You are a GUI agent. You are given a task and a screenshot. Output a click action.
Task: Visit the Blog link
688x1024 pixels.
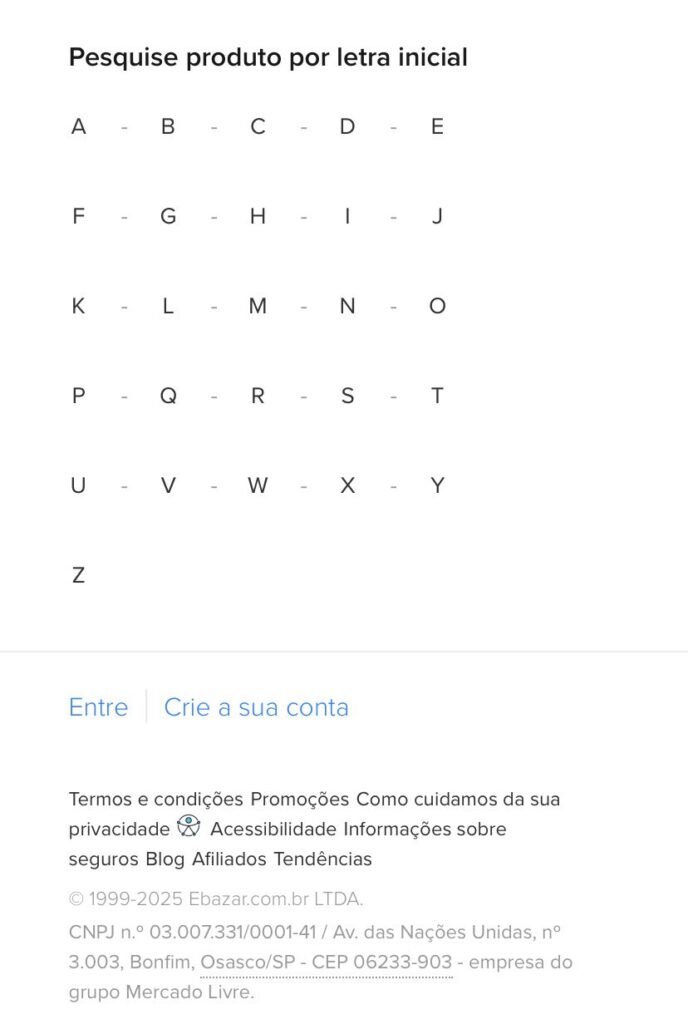(165, 860)
